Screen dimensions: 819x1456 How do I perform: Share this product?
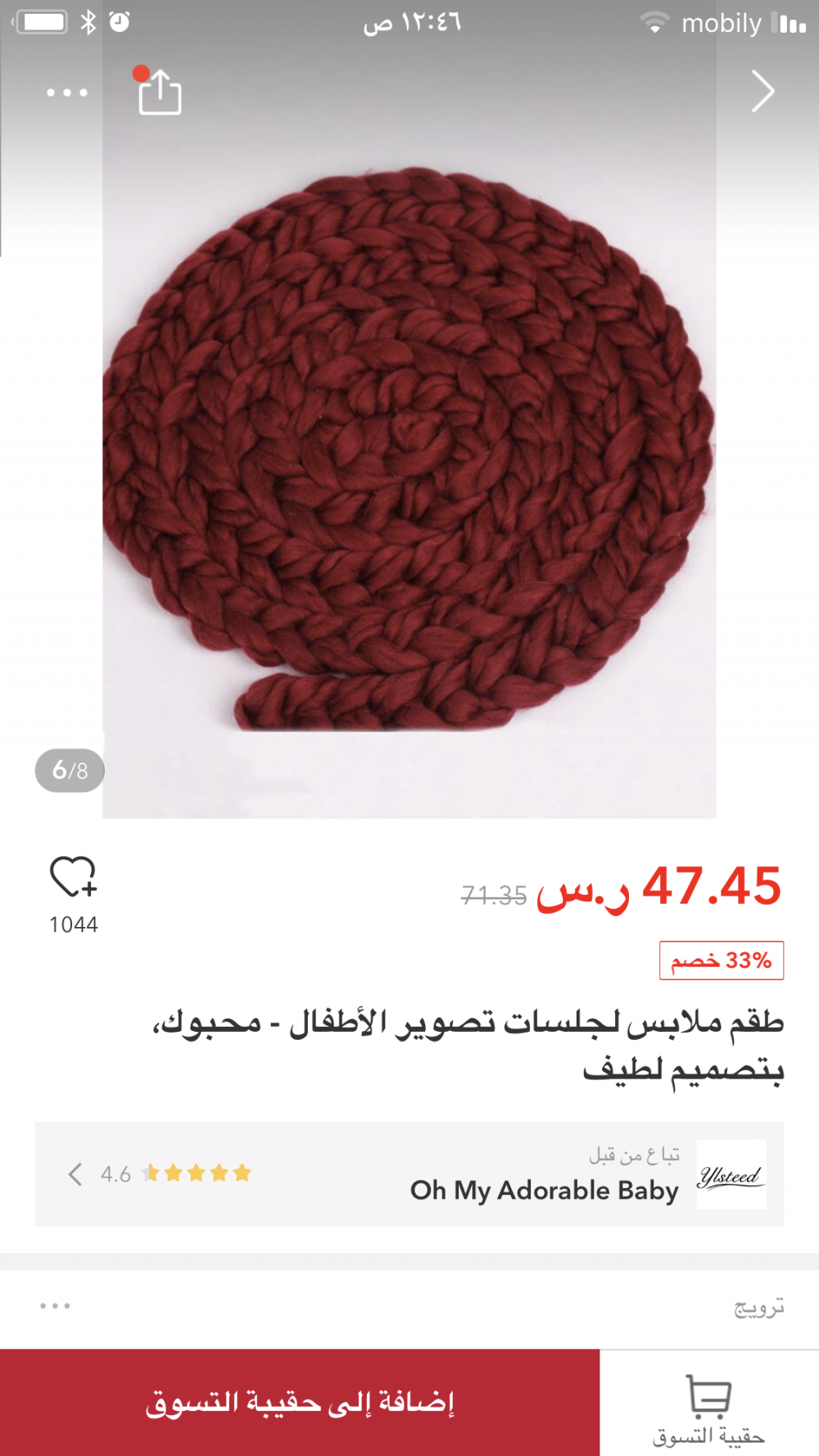tap(160, 93)
